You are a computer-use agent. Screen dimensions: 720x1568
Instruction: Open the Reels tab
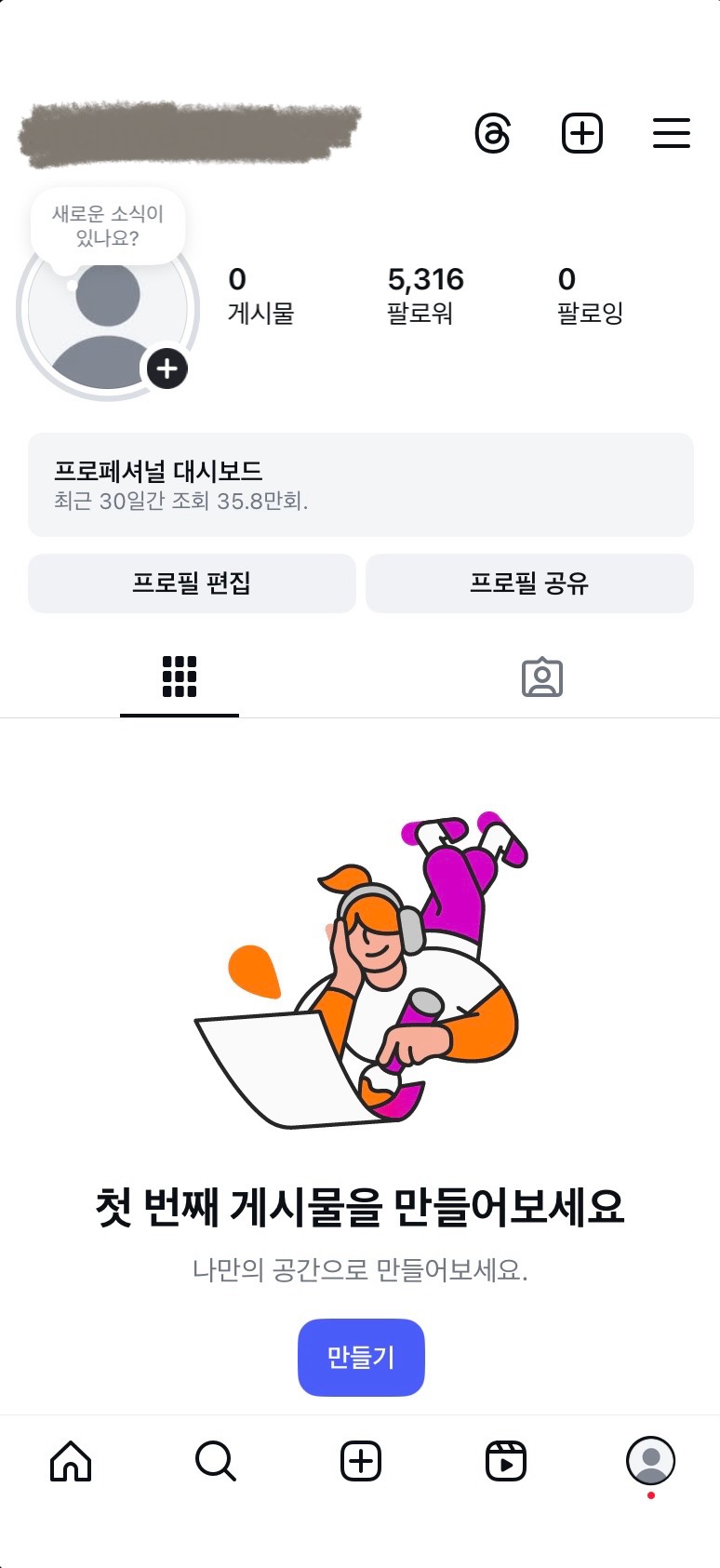coord(506,1461)
